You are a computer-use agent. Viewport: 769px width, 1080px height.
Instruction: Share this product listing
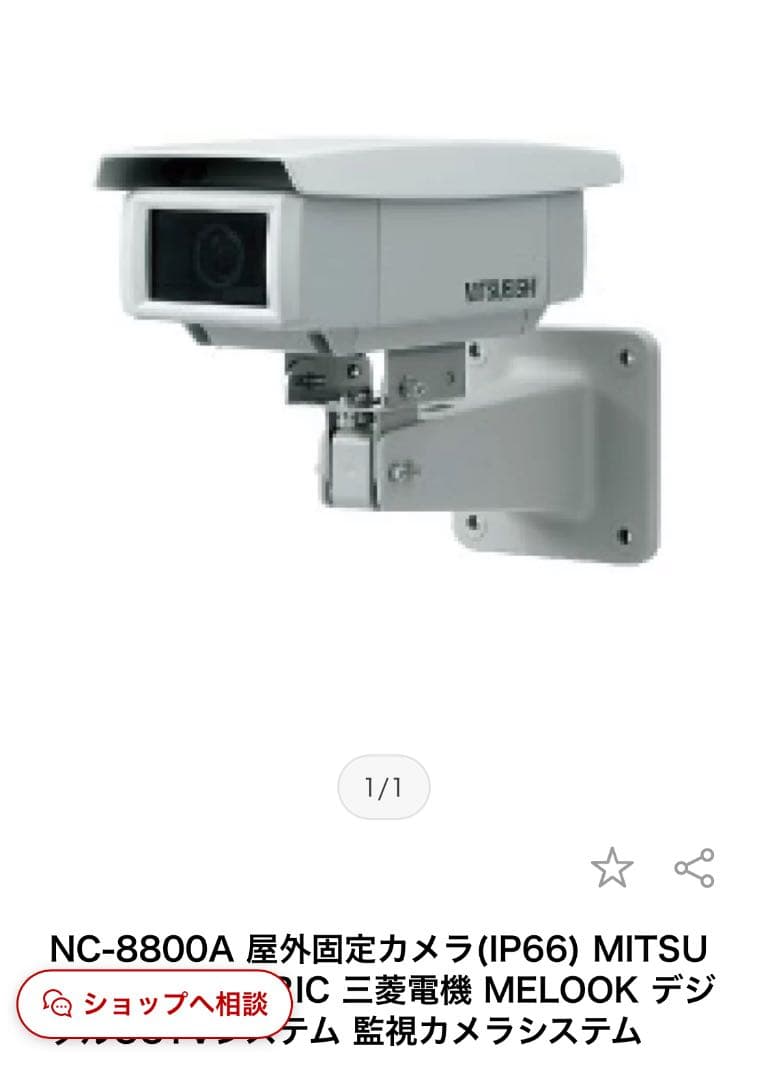tap(694, 868)
